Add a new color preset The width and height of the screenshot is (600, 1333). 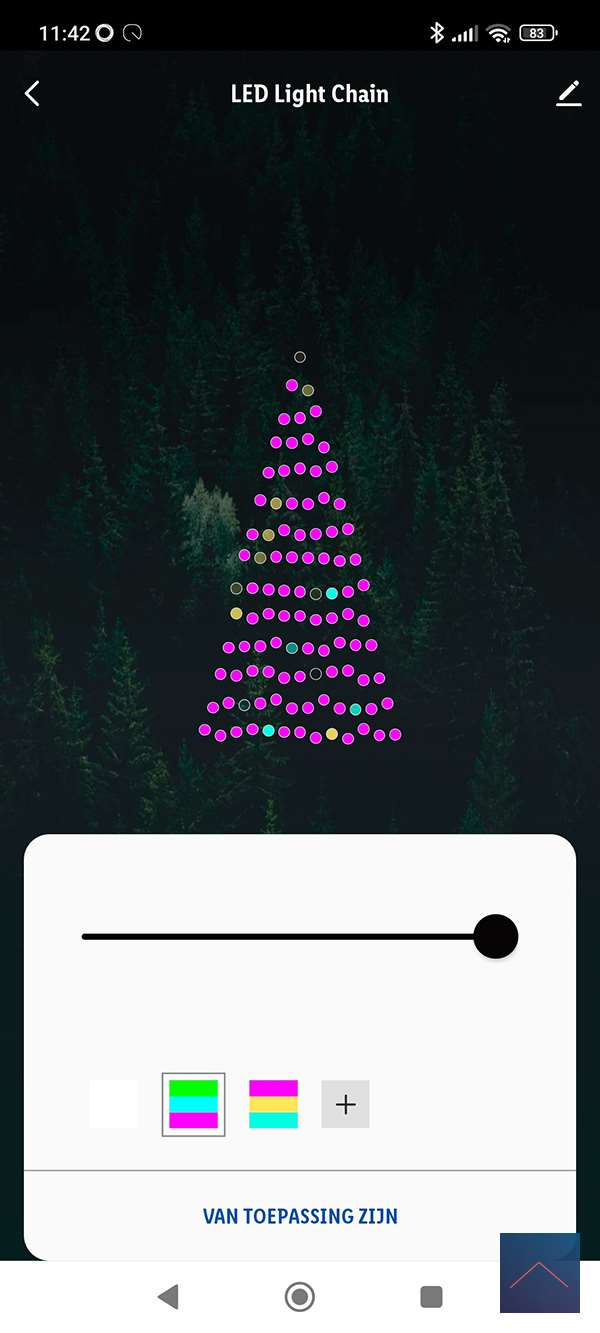tap(345, 1104)
